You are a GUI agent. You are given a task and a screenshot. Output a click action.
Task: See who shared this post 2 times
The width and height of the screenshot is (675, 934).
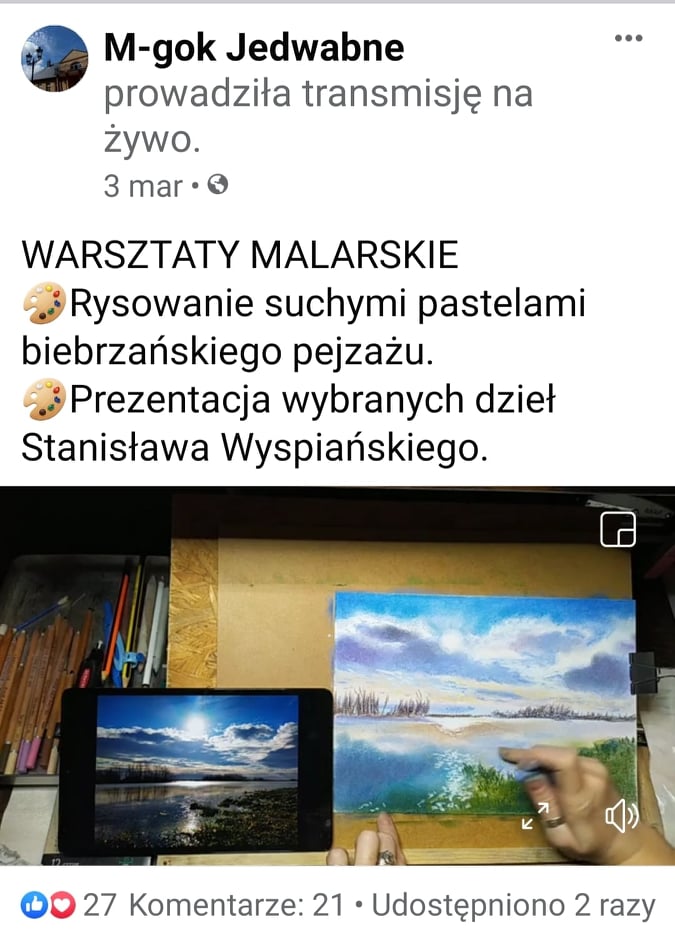coord(514,906)
